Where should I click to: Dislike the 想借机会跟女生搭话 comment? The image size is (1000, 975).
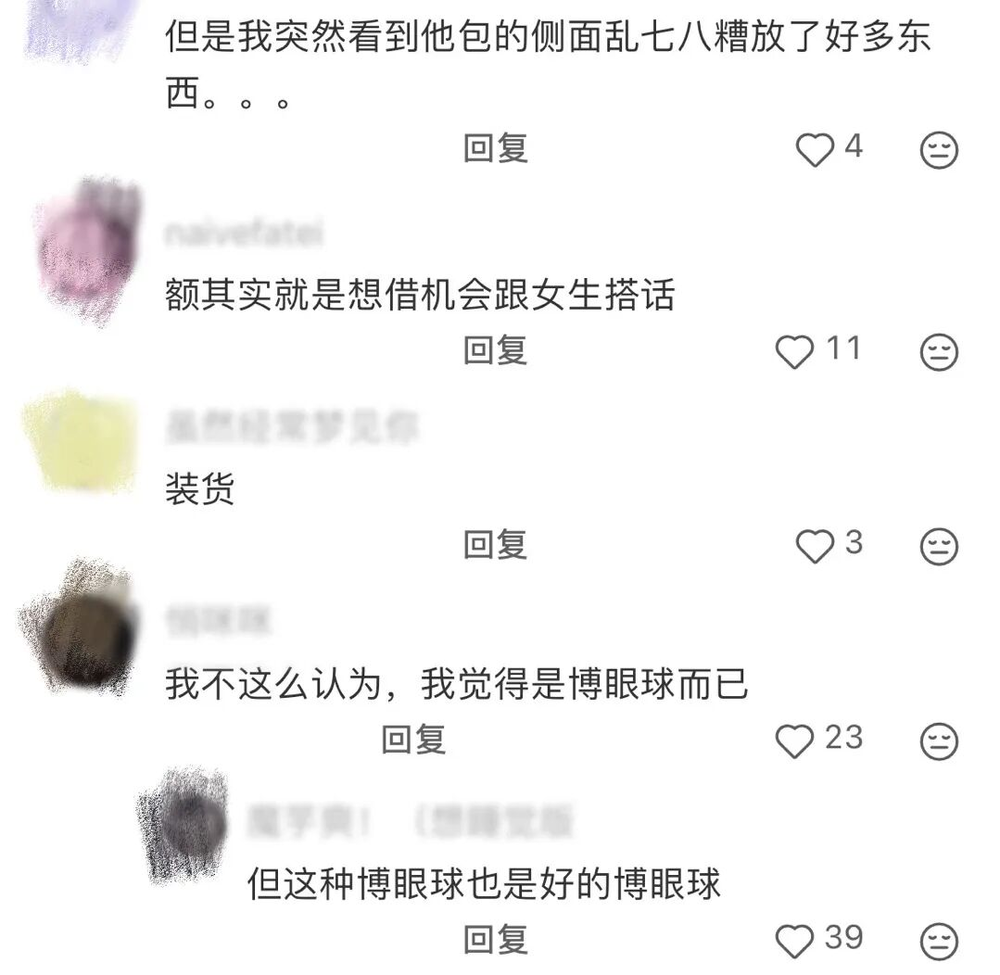(x=938, y=352)
